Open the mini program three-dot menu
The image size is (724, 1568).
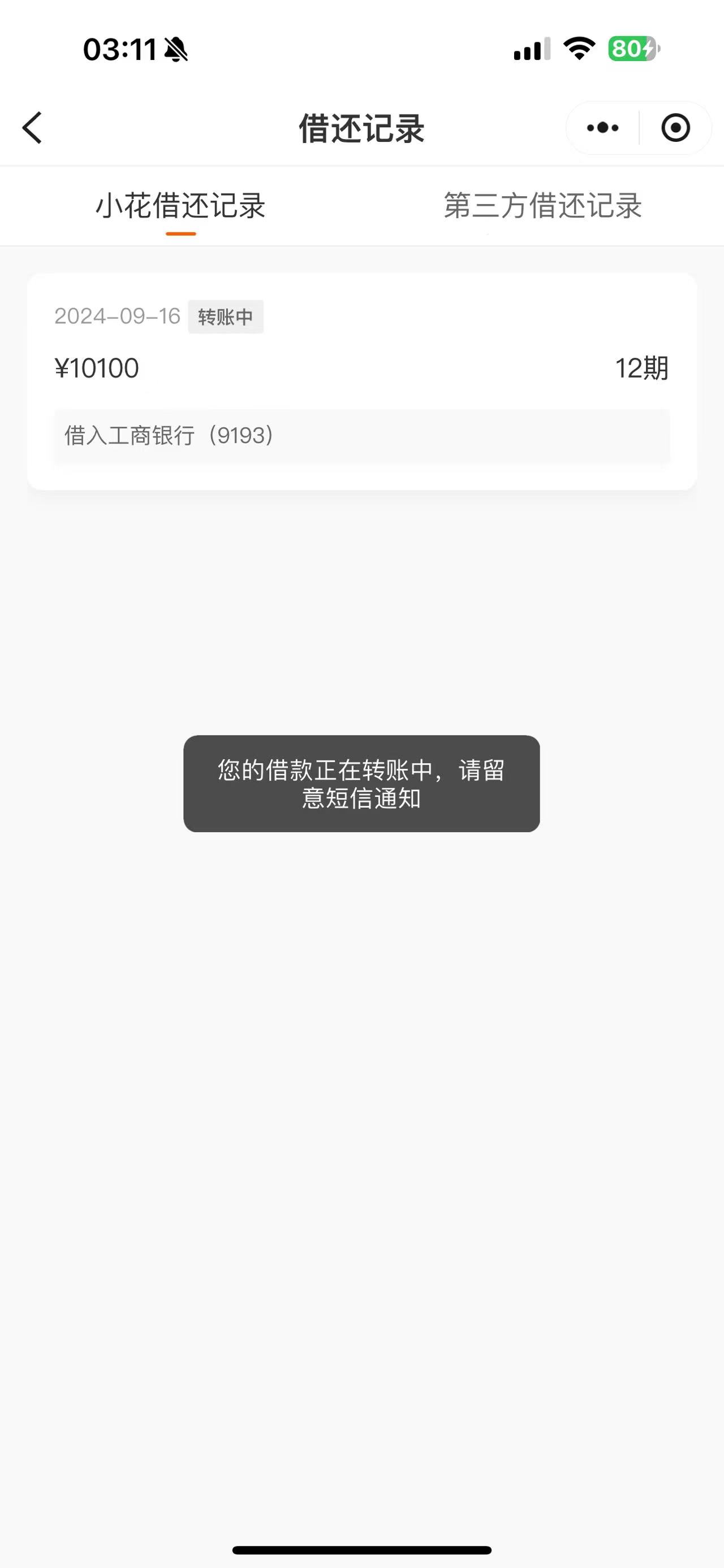(x=603, y=128)
